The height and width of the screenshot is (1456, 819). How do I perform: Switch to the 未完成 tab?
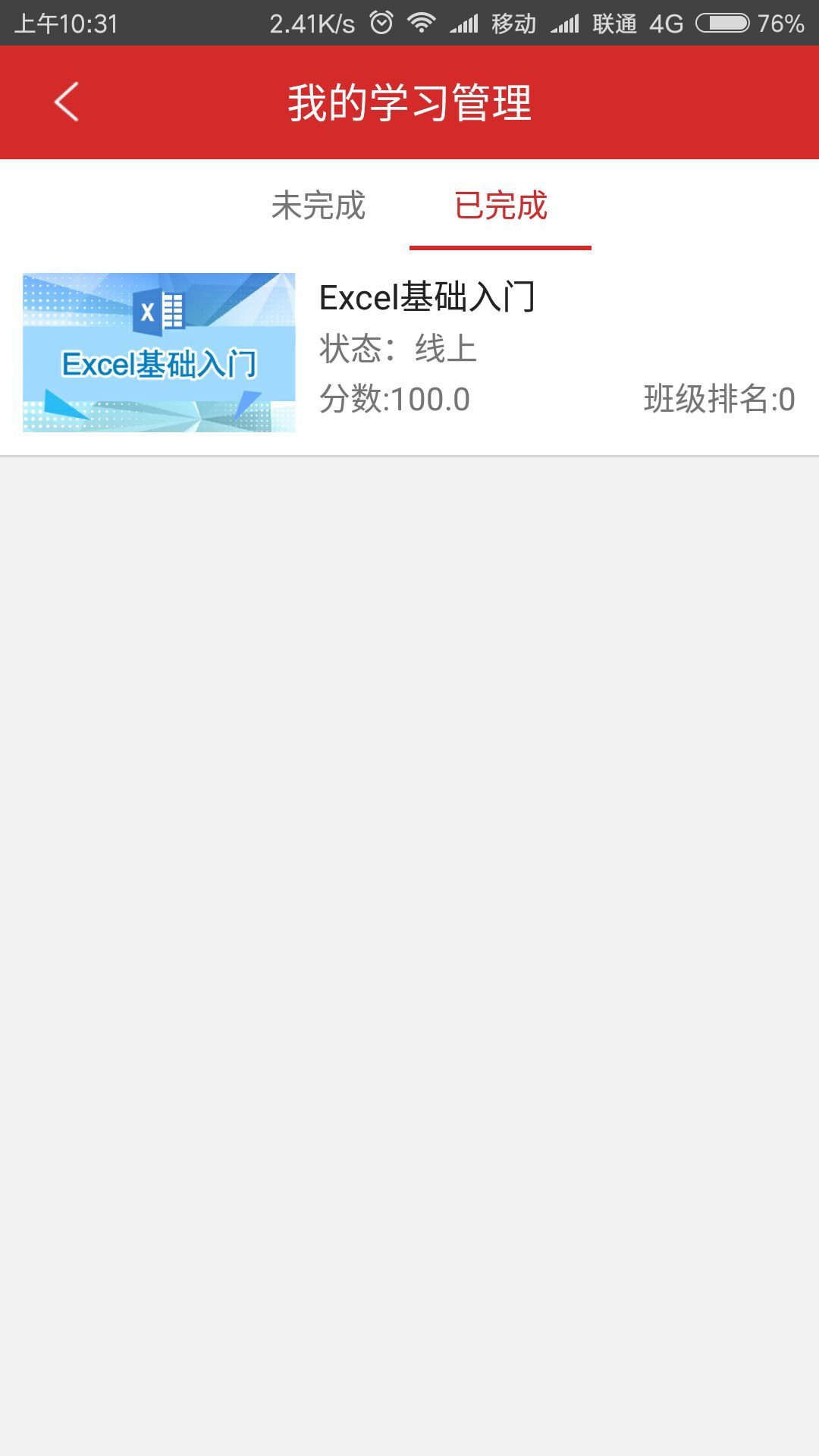[318, 206]
